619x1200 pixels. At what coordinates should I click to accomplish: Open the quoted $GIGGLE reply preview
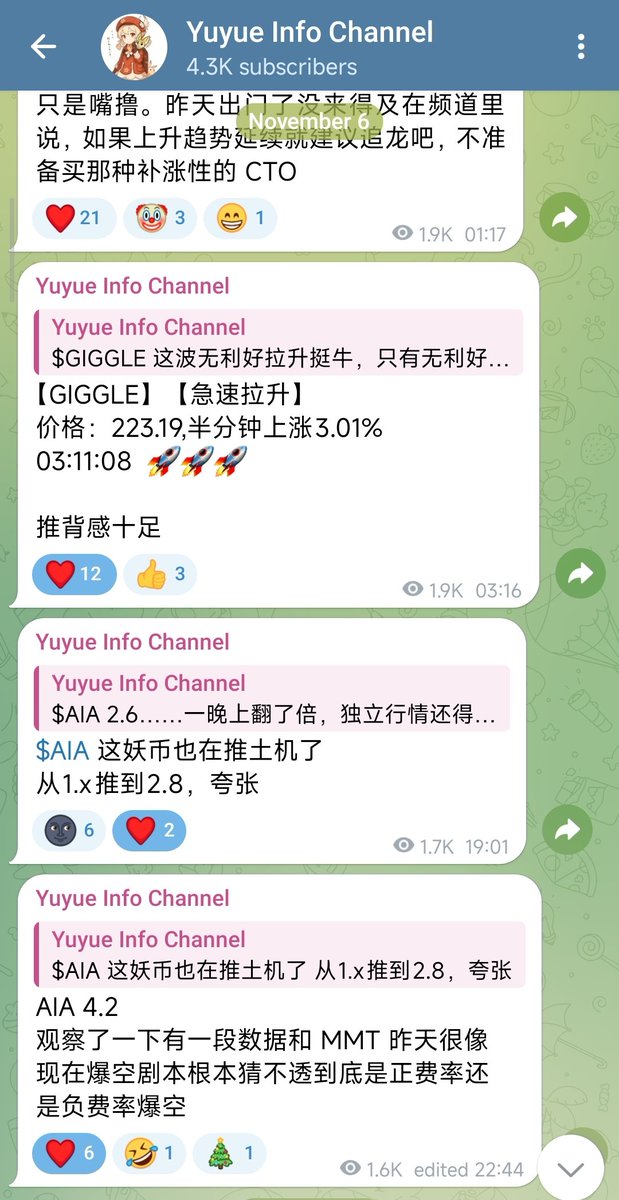tap(279, 342)
